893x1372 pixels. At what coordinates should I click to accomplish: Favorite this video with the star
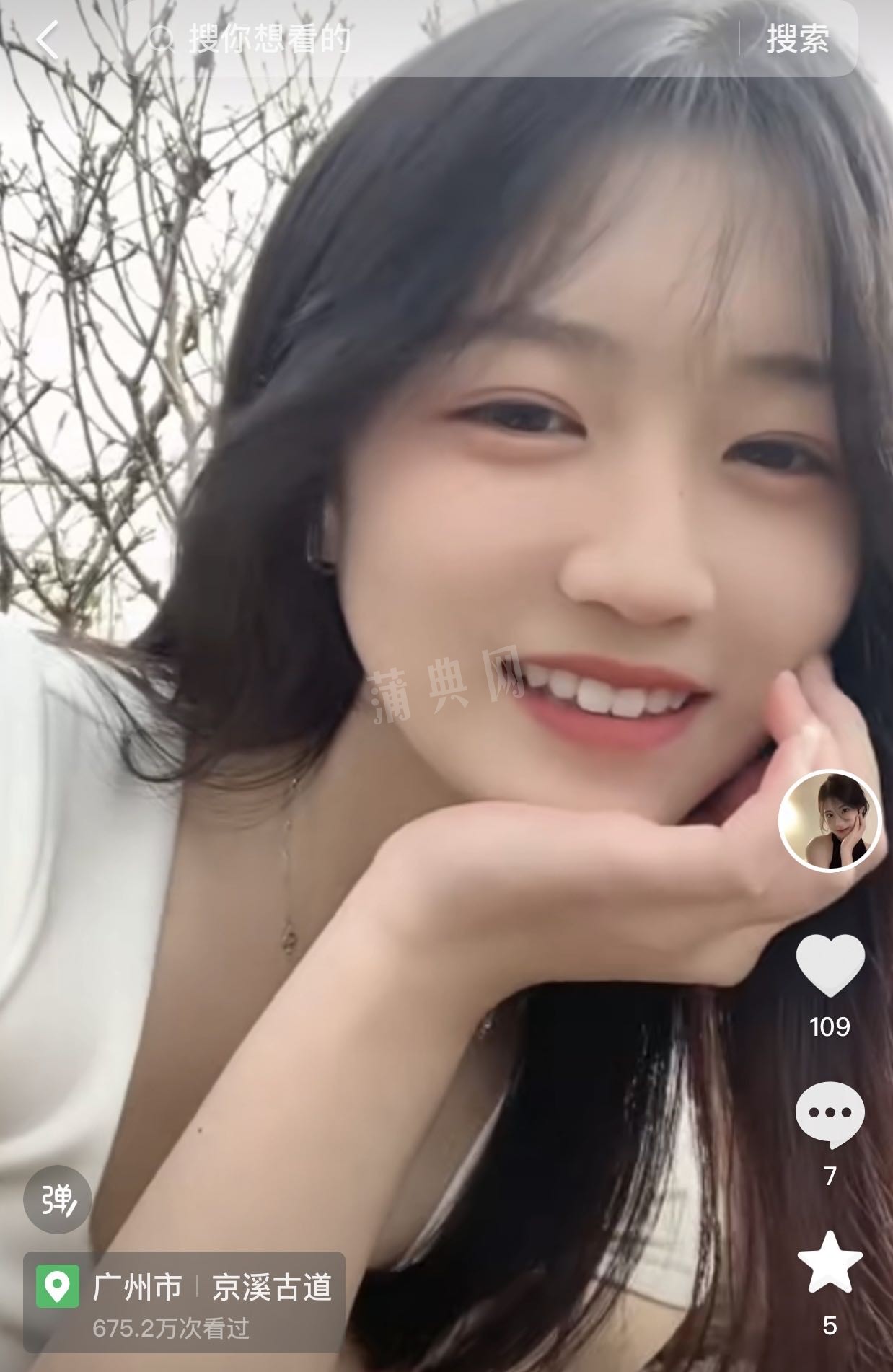pos(830,1262)
